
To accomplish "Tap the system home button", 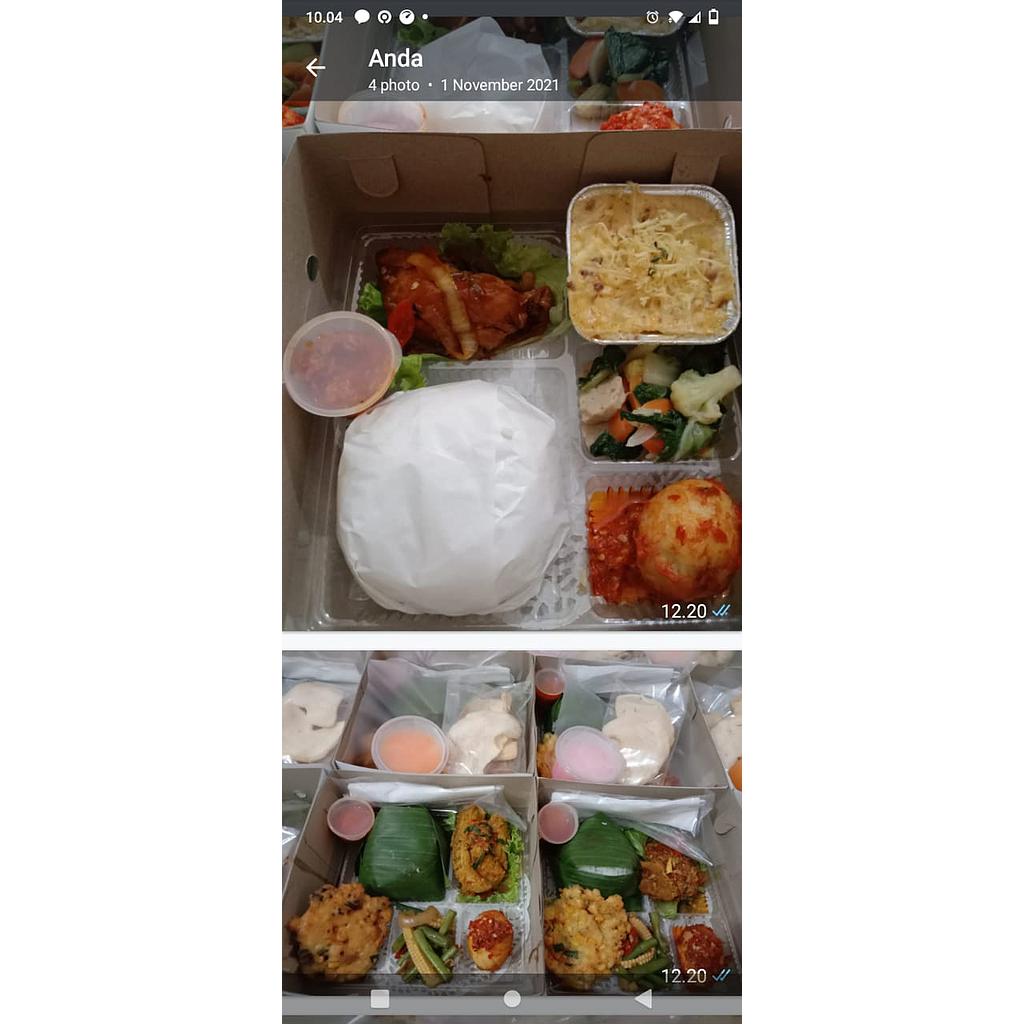I will tap(512, 999).
